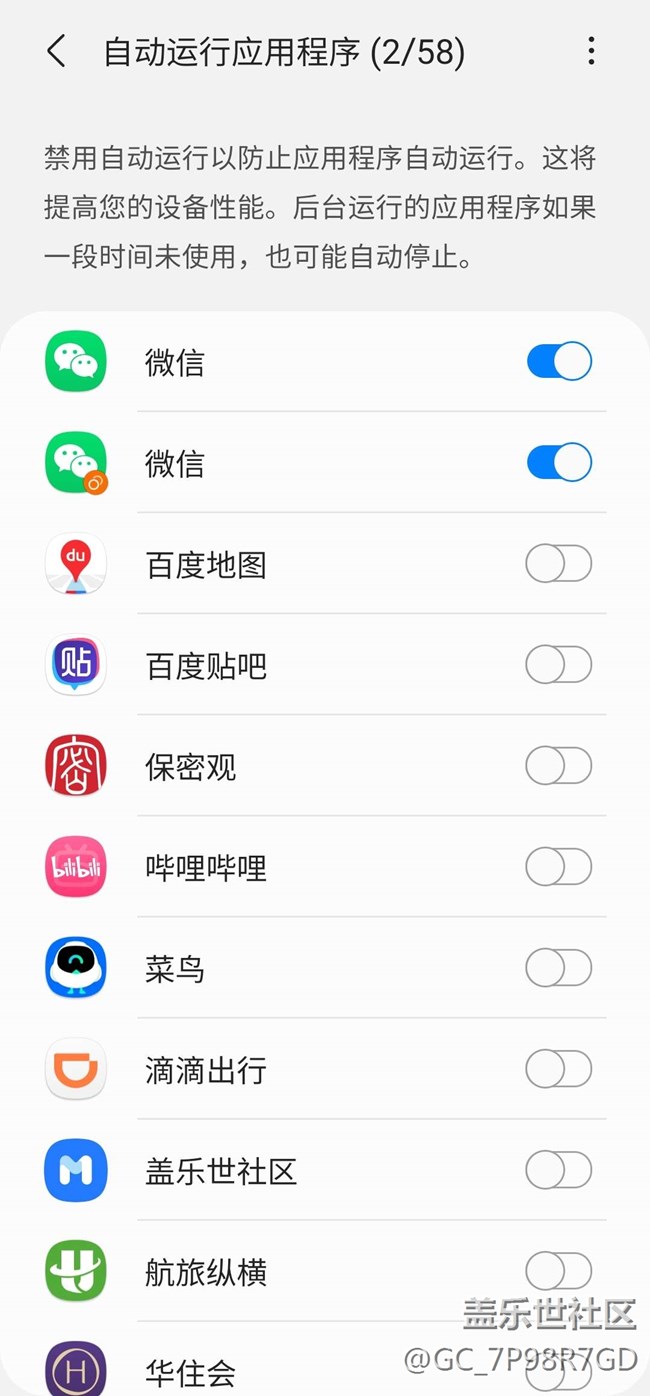Open the three-dot overflow menu
The width and height of the screenshot is (650, 1396).
pyautogui.click(x=591, y=51)
